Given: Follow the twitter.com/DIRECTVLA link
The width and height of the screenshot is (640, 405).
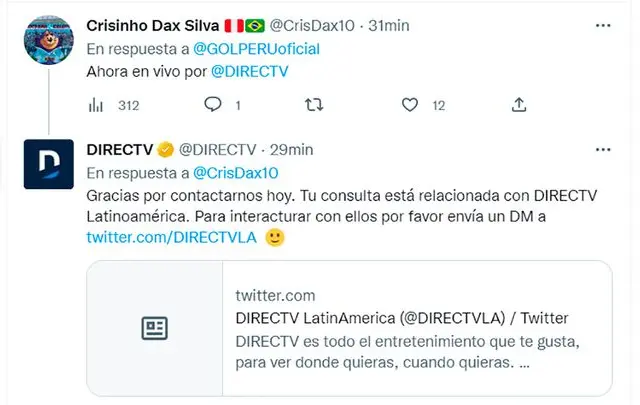Looking at the screenshot, I should coord(173,238).
